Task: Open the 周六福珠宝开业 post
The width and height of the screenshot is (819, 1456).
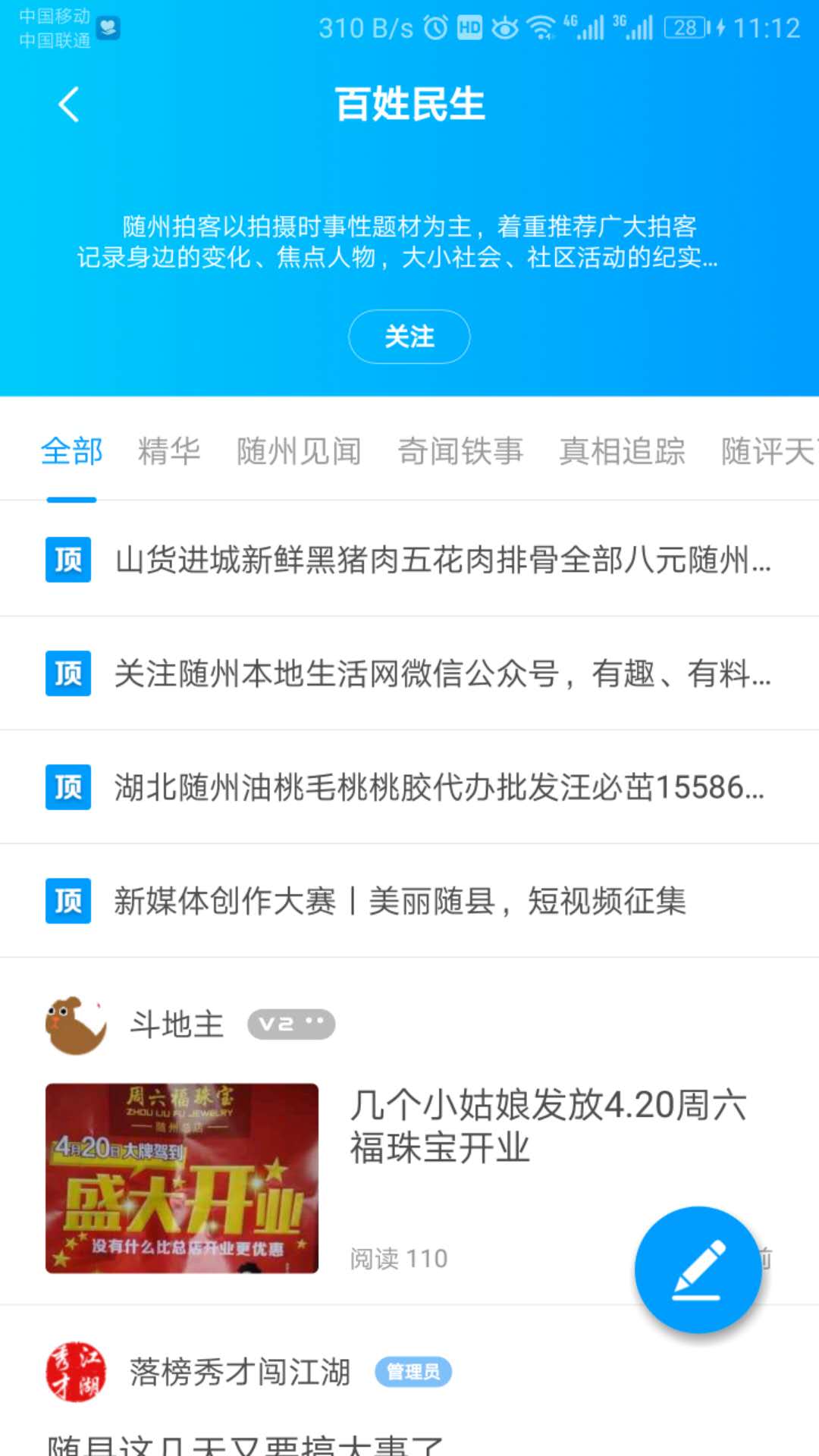Action: coord(548,1126)
